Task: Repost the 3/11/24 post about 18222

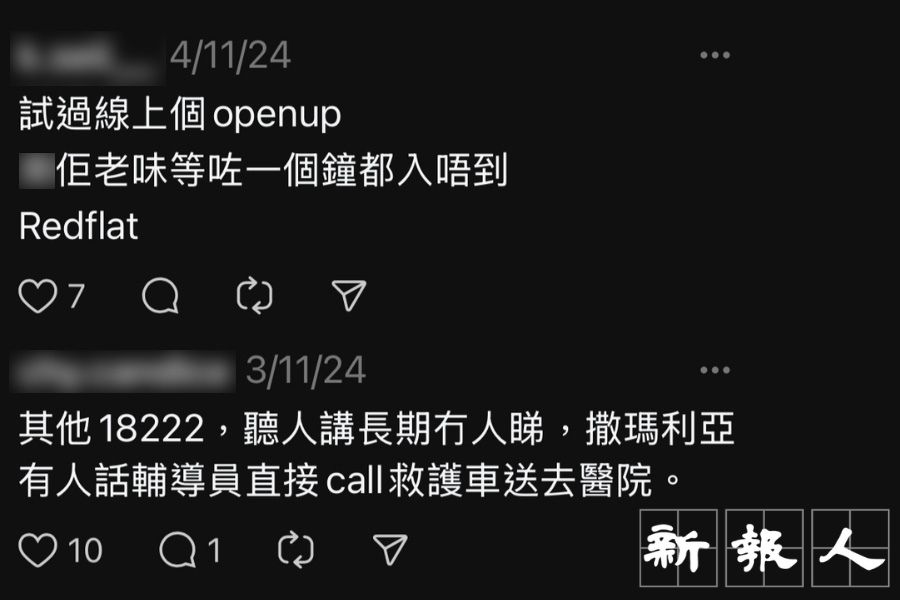Action: 295,548
